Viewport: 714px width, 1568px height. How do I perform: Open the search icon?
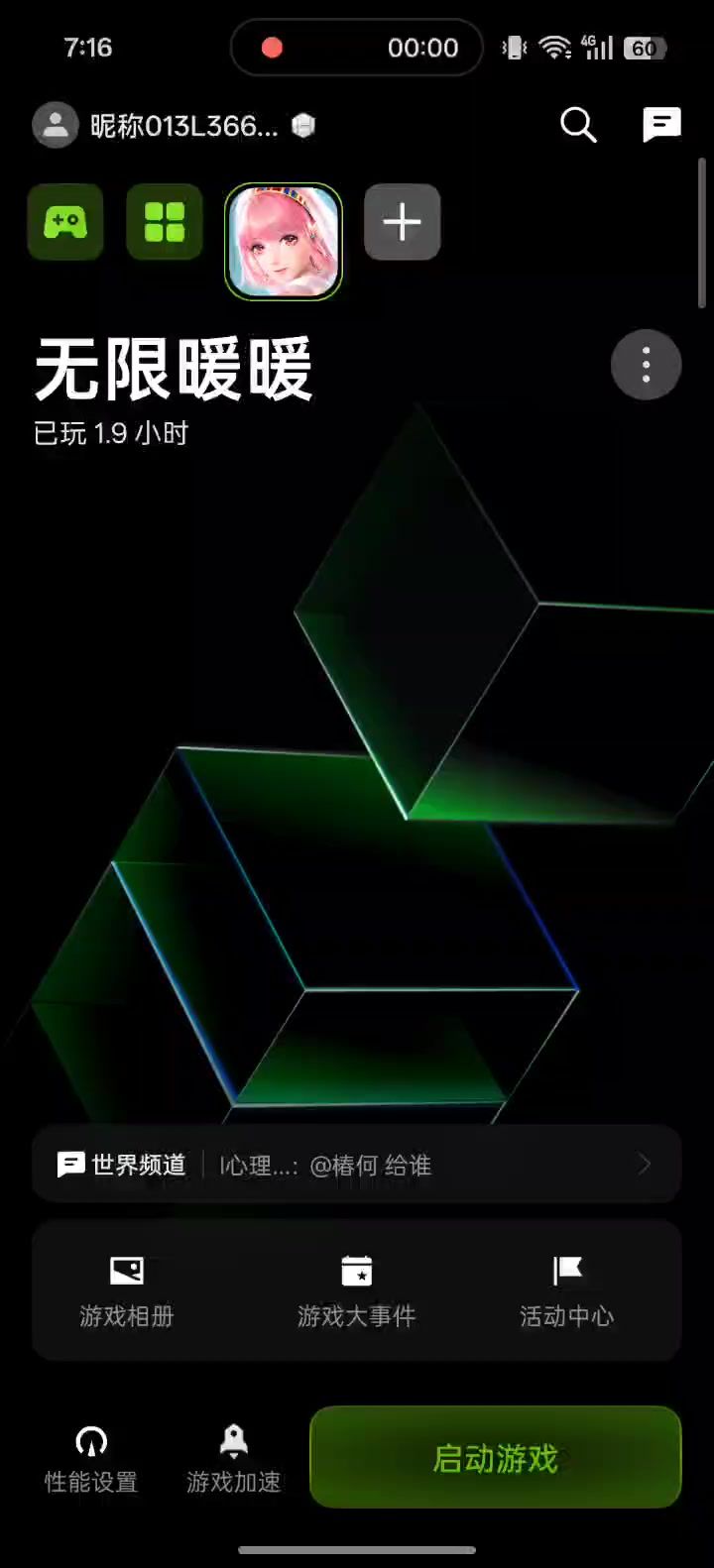click(x=578, y=126)
